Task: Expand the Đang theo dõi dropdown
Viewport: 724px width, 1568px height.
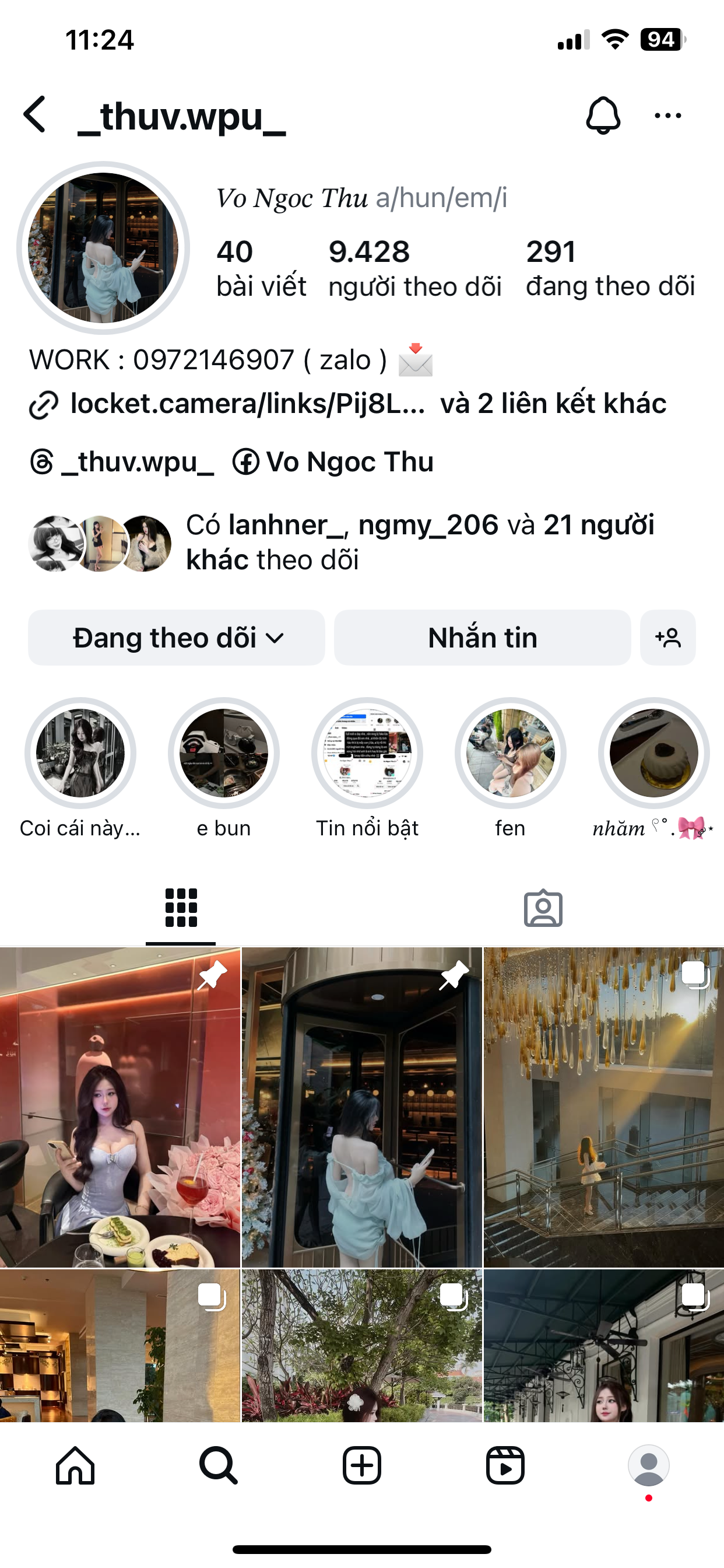Action: [177, 638]
